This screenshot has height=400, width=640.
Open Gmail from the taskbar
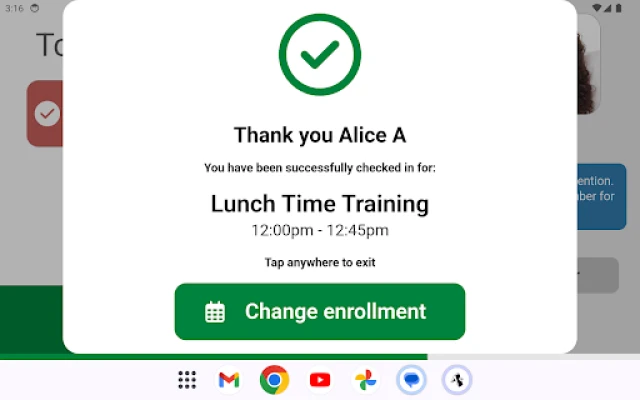point(229,380)
